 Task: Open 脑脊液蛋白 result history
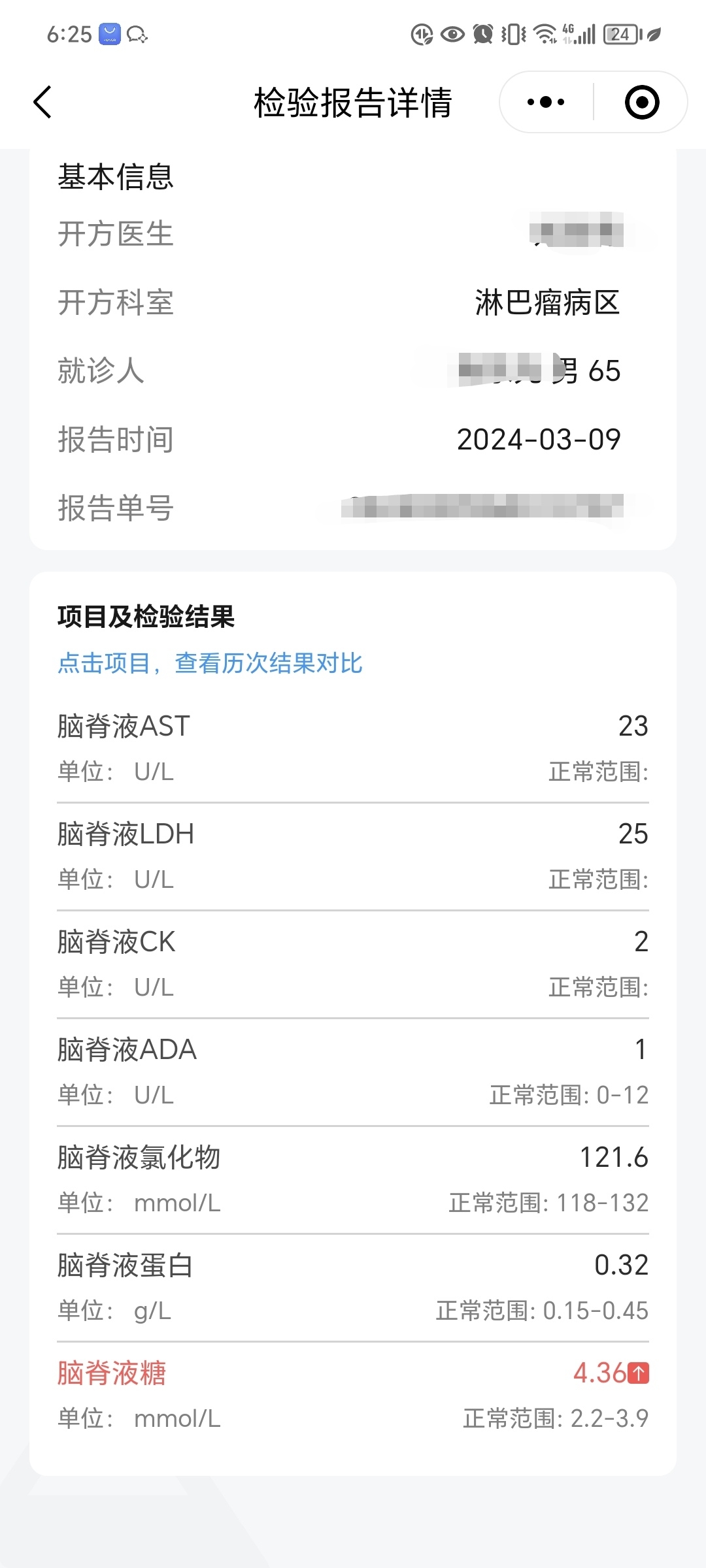352,1286
